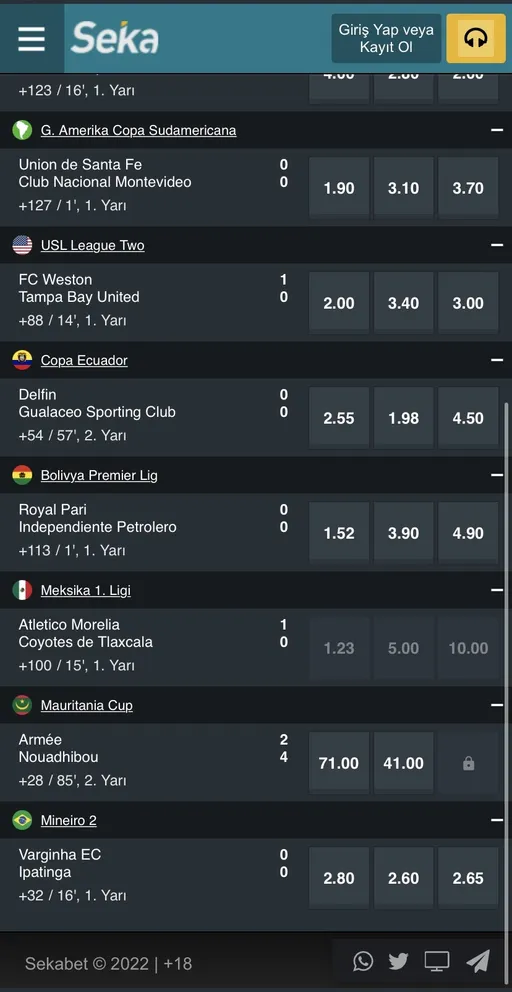Open live support headset button
The image size is (512, 992).
pos(476,39)
